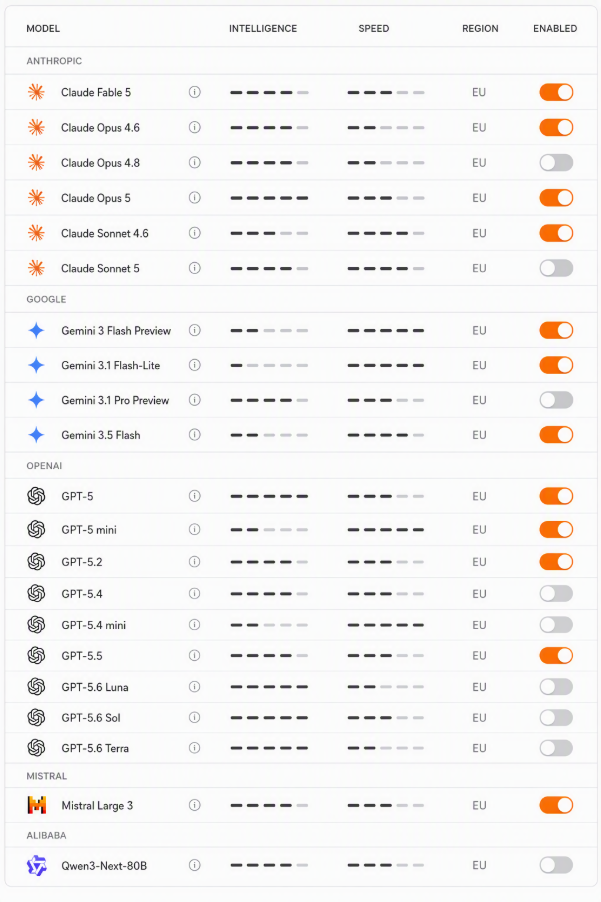
Task: Disable GPT-5.5 toggle
Action: (x=556, y=655)
